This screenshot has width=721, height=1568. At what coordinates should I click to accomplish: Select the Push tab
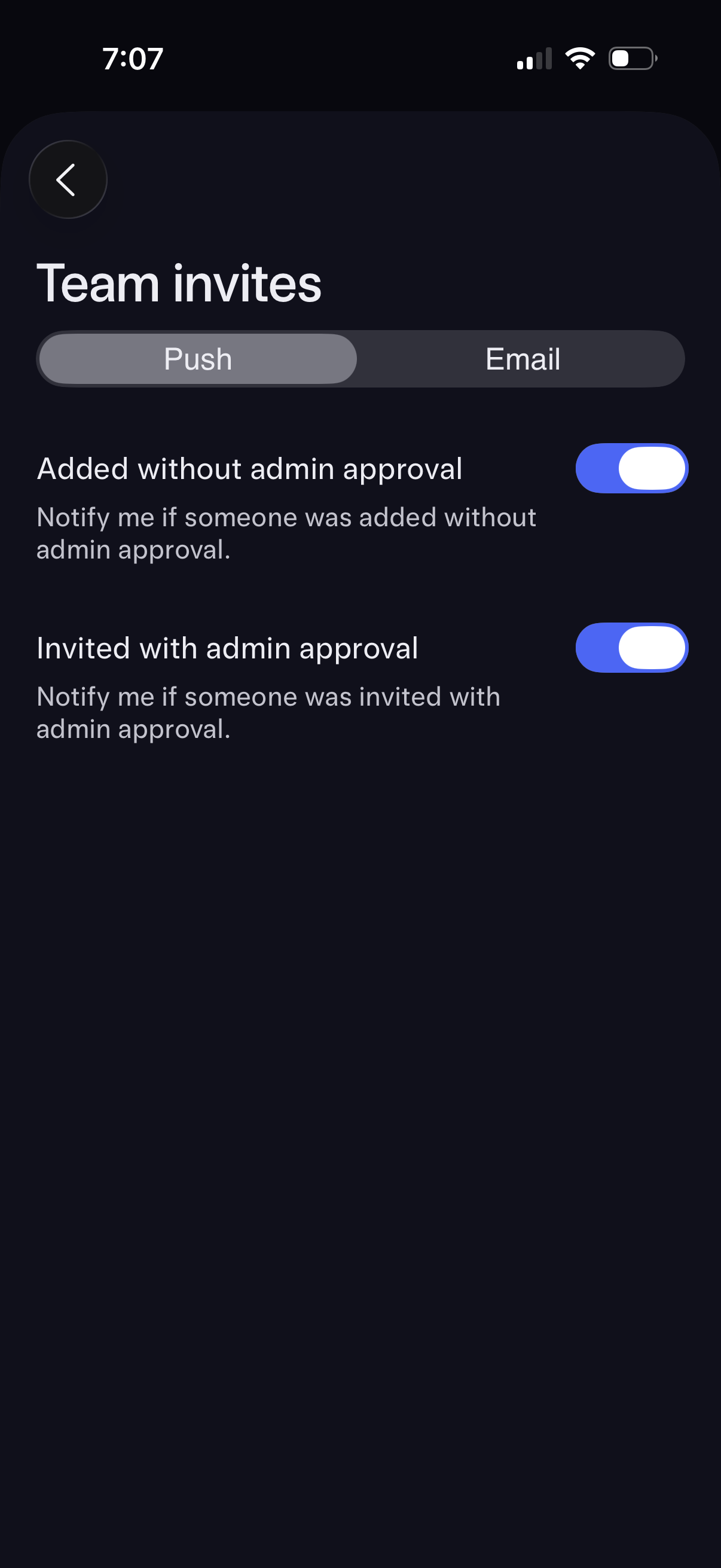pyautogui.click(x=197, y=359)
